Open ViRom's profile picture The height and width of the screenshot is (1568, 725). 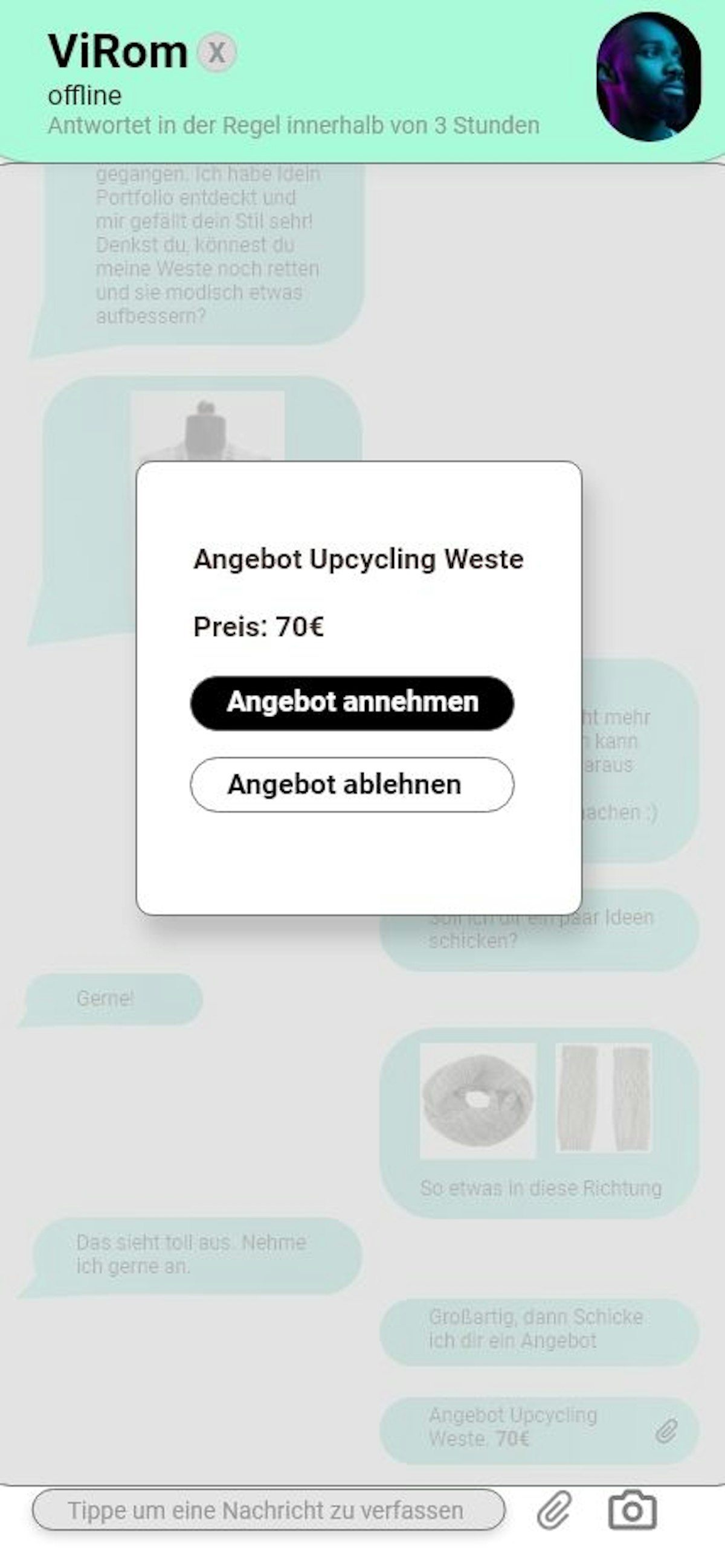pyautogui.click(x=649, y=77)
